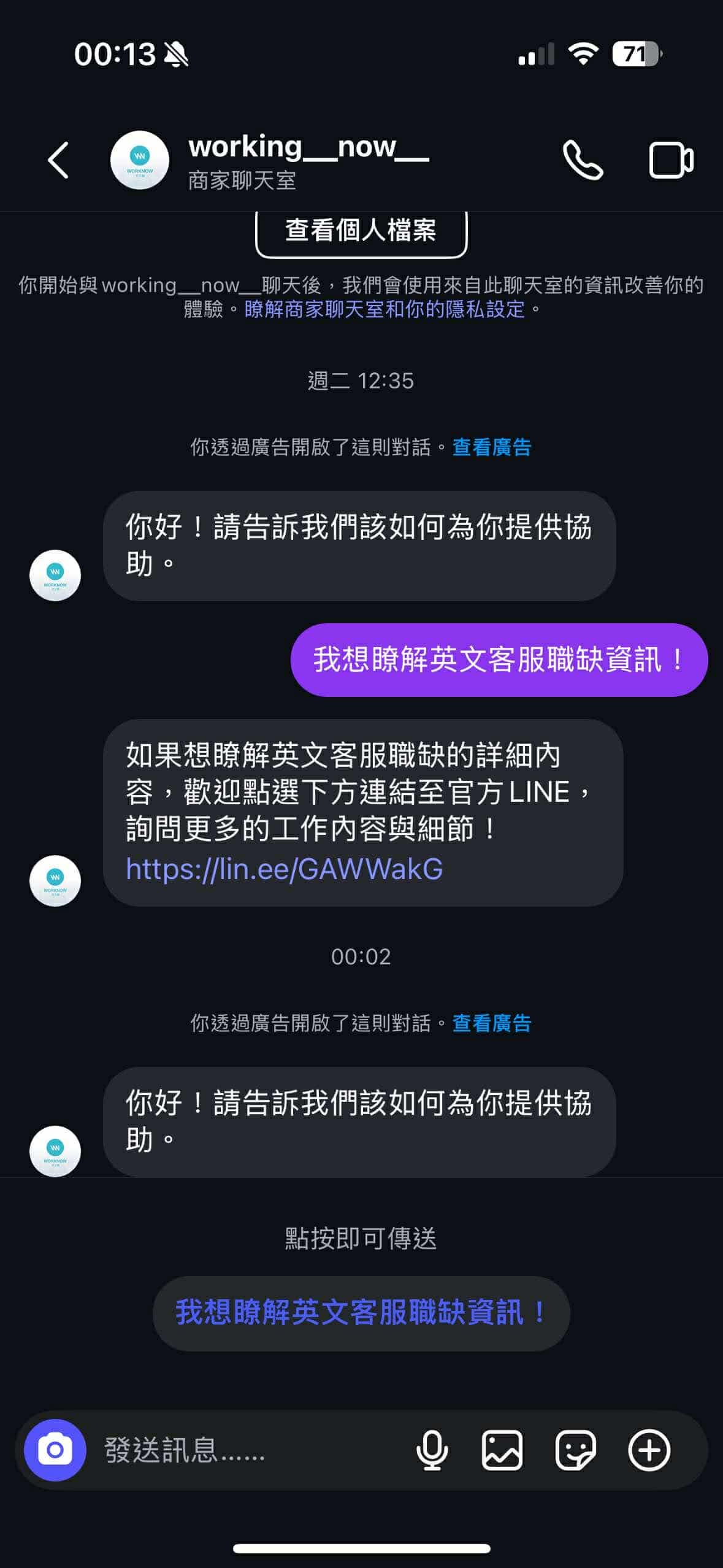The height and width of the screenshot is (1568, 723).
Task: Start a video call with working__now__
Action: pyautogui.click(x=671, y=160)
